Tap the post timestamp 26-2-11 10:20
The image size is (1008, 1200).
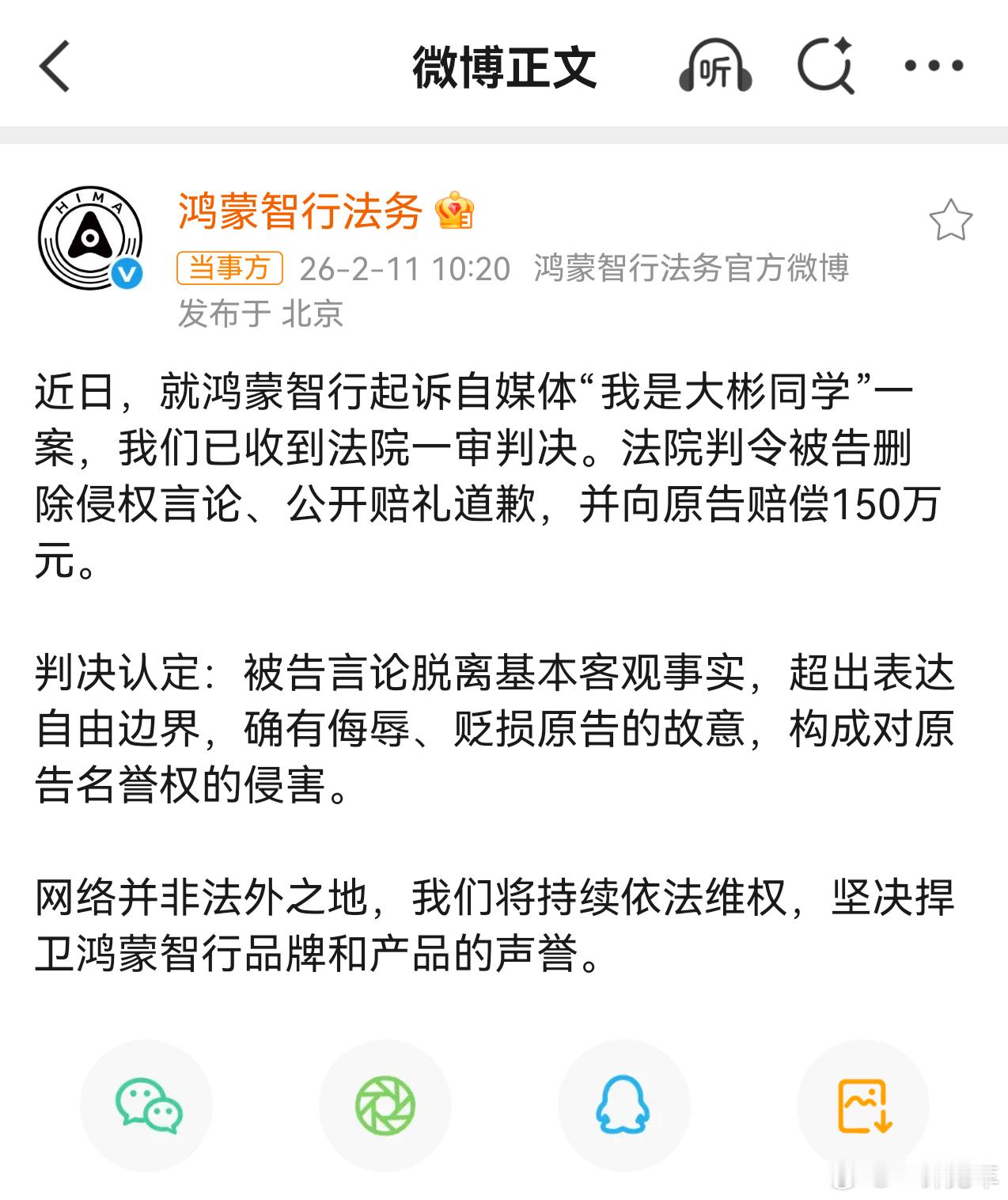[405, 269]
